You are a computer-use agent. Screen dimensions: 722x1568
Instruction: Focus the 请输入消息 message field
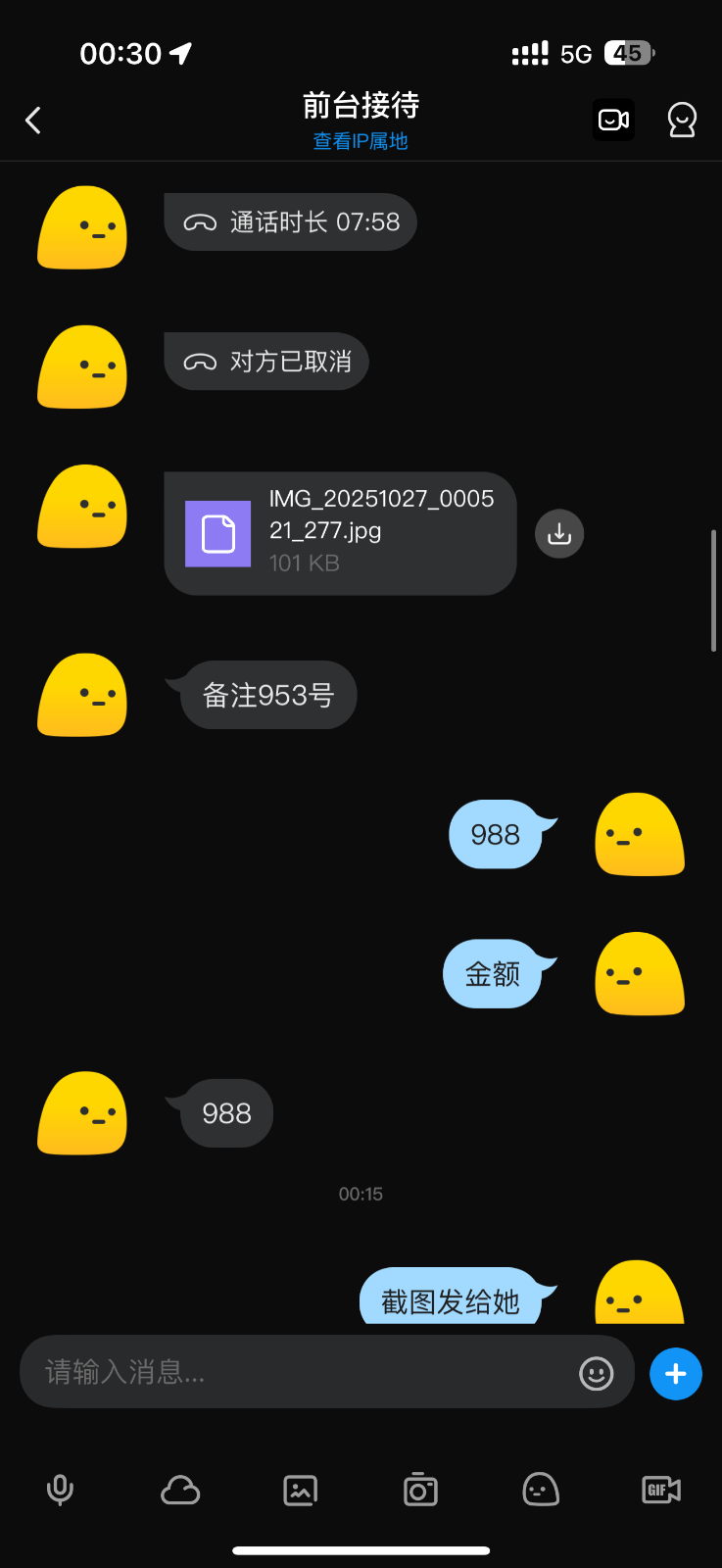click(294, 1372)
